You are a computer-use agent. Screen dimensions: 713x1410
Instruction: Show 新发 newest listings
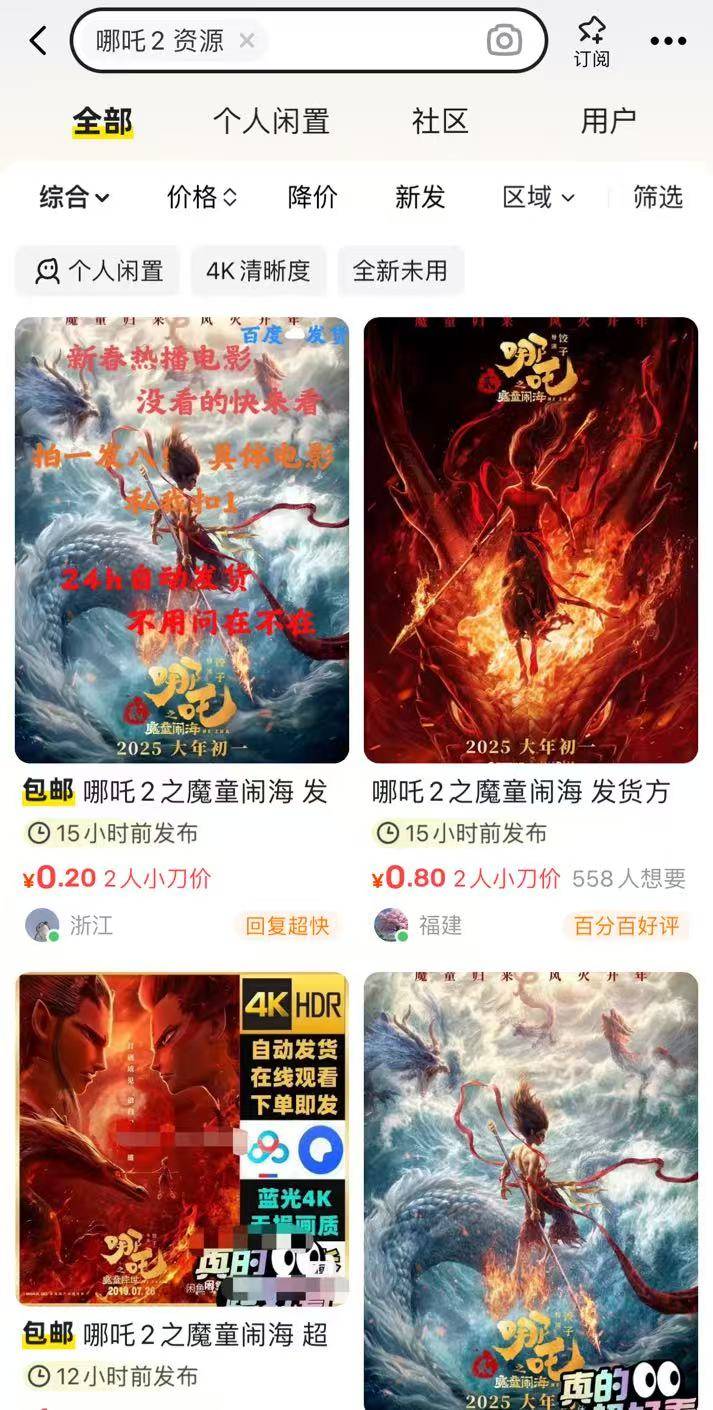tap(420, 197)
